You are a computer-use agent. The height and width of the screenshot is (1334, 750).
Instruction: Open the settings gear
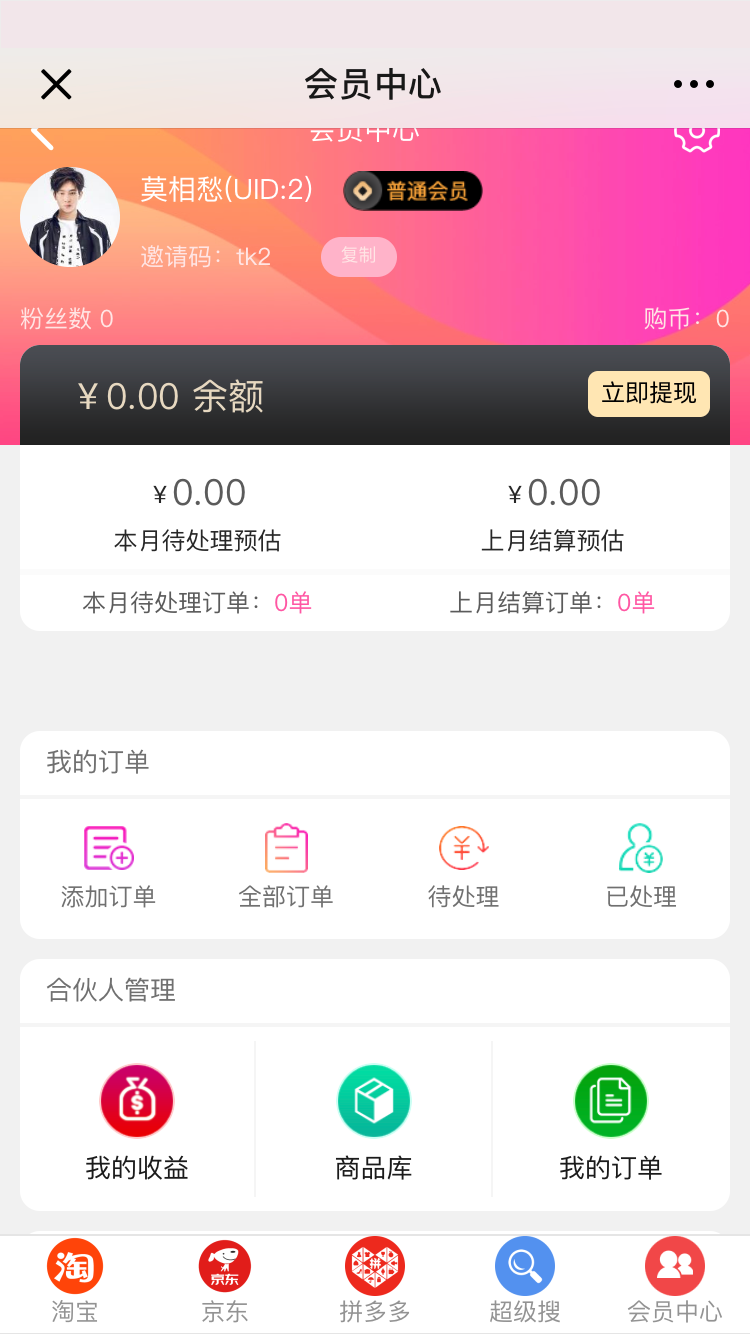point(697,136)
